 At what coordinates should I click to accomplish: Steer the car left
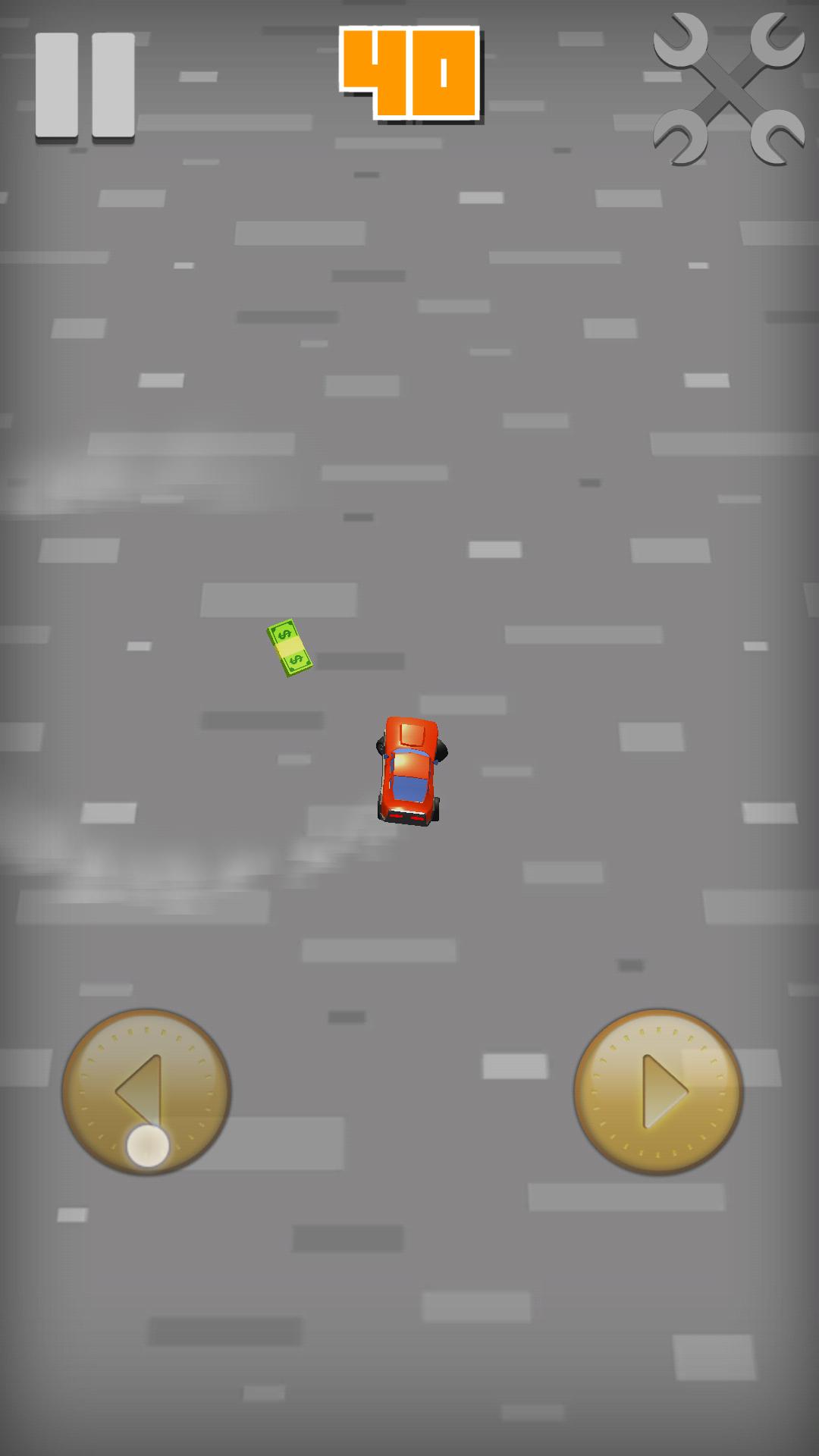point(146,1091)
